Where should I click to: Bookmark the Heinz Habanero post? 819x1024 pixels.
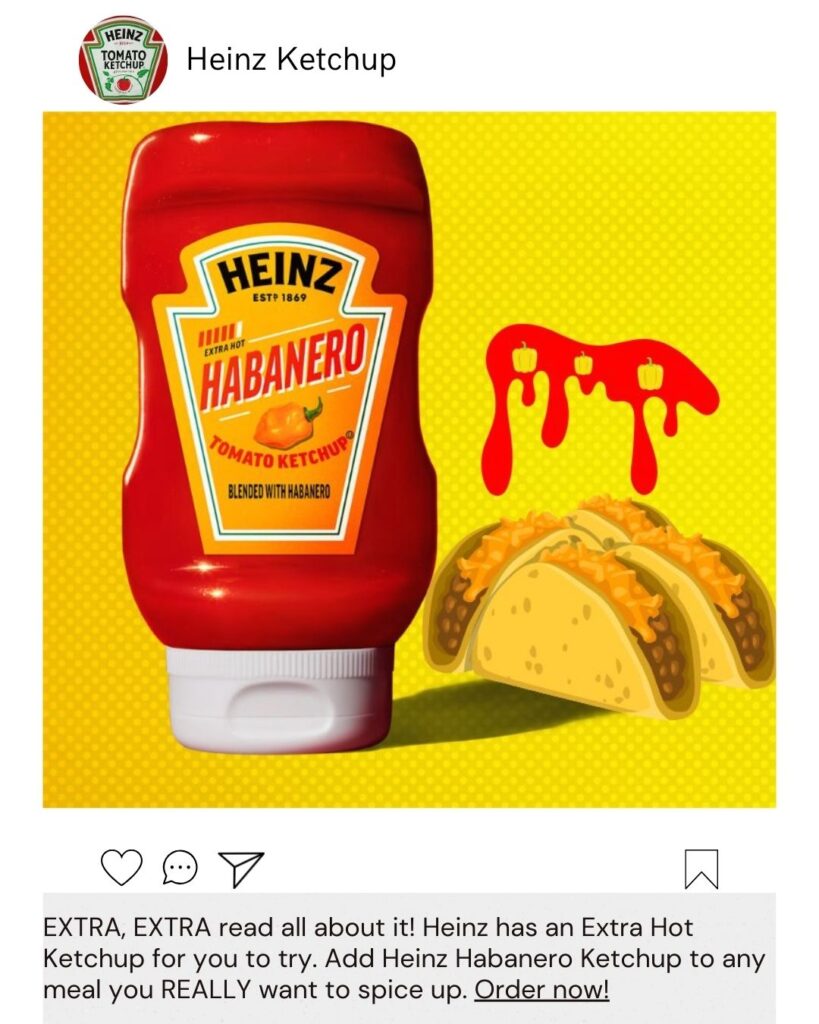click(701, 868)
